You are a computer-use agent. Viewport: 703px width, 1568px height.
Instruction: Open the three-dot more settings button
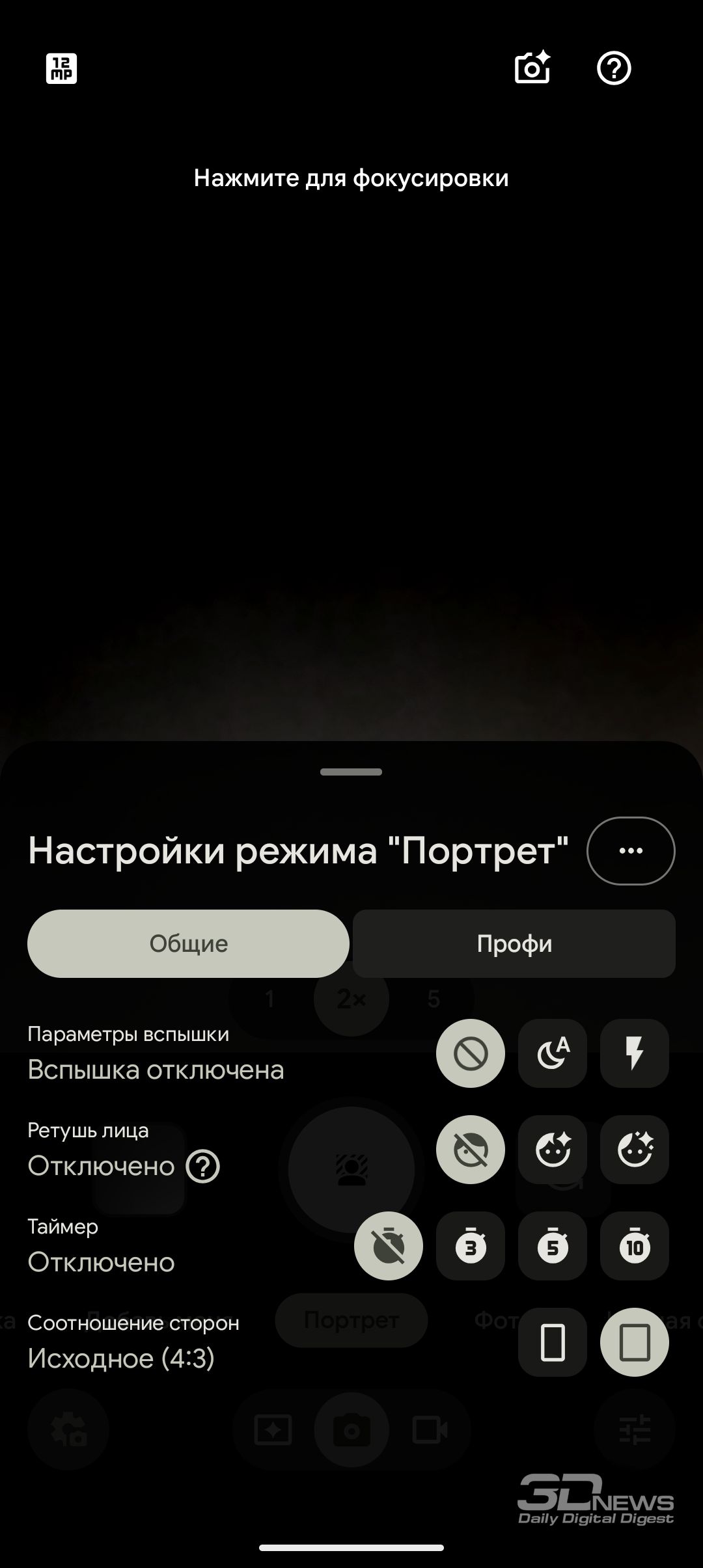pos(631,850)
